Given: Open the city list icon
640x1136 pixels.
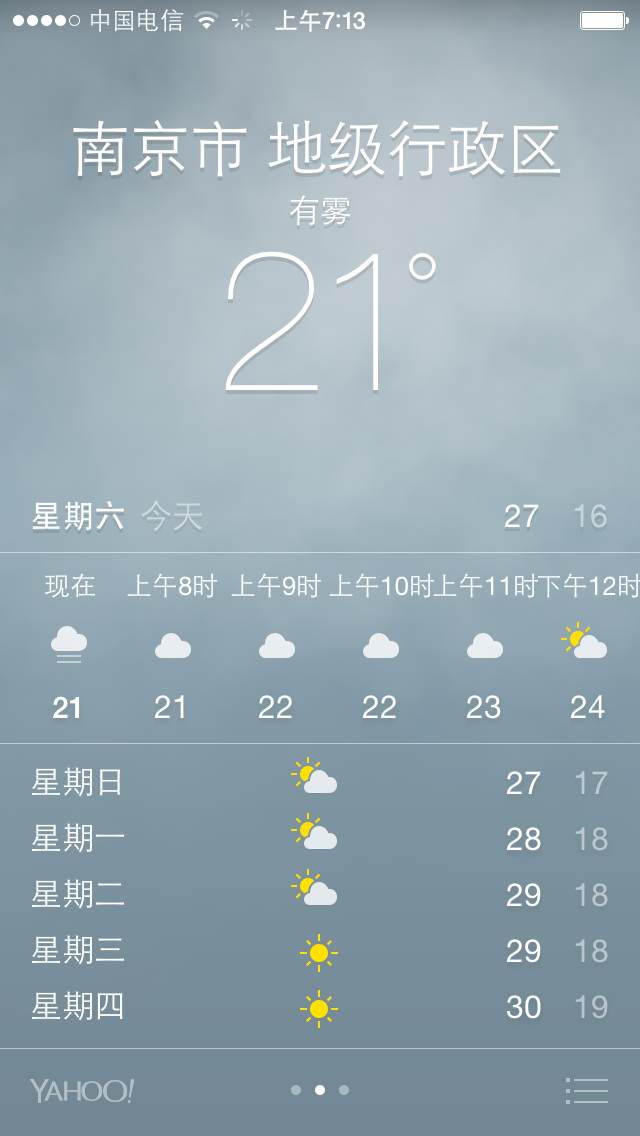Looking at the screenshot, I should tap(587, 1090).
